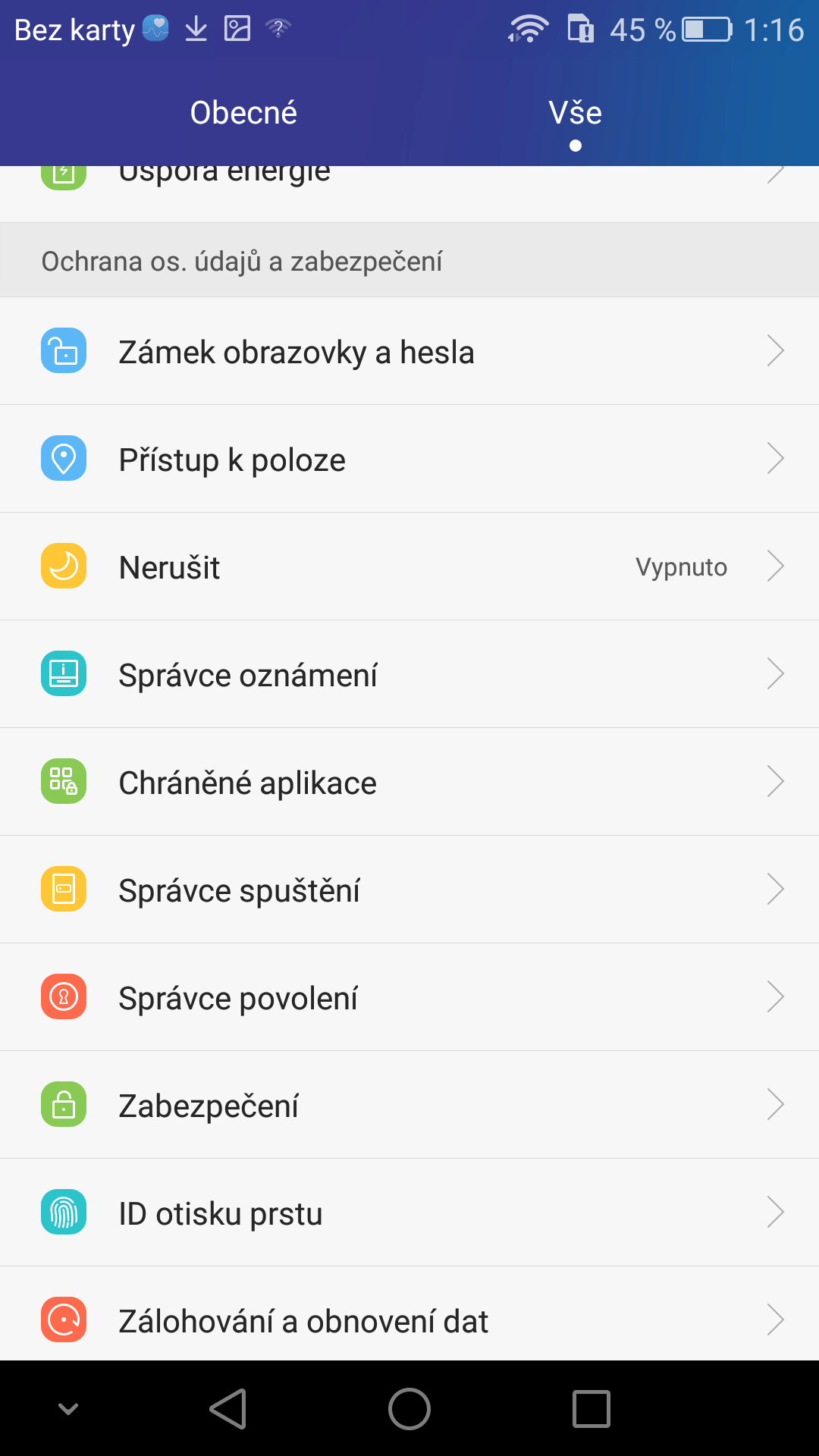This screenshot has height=1456, width=819.
Task: Select the Vše tab
Action: coord(576,112)
